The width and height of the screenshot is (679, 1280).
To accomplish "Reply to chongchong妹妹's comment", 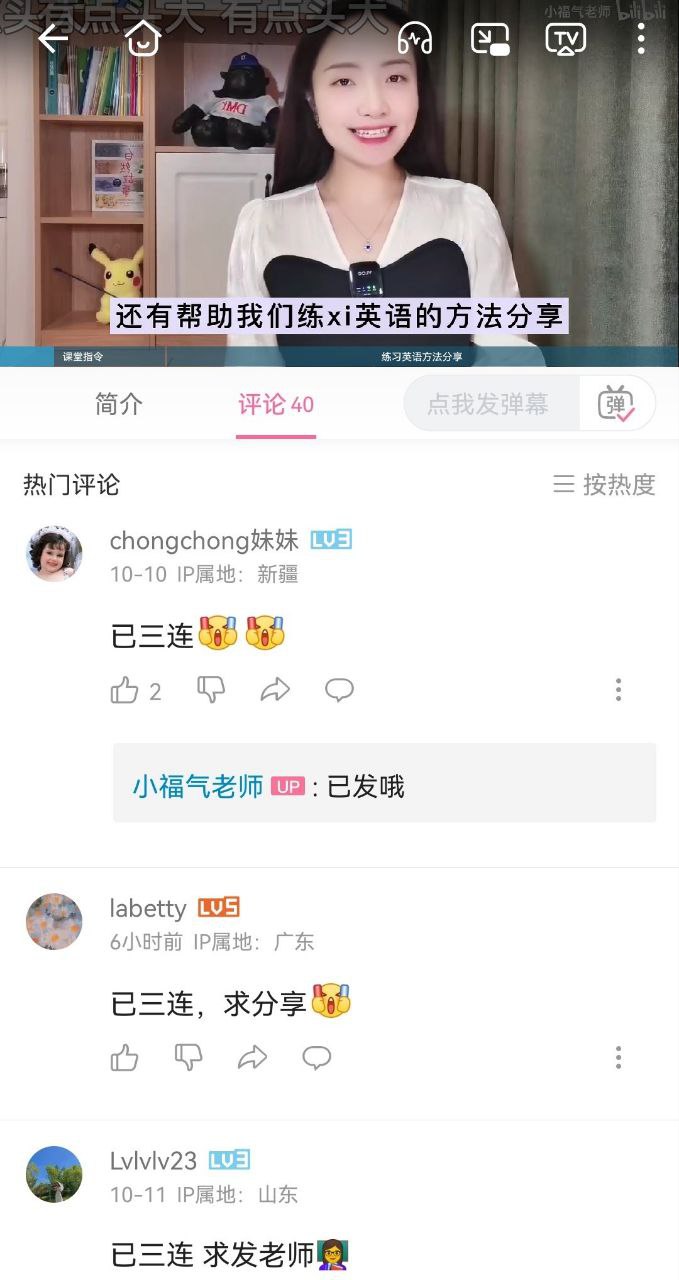I will pos(339,690).
